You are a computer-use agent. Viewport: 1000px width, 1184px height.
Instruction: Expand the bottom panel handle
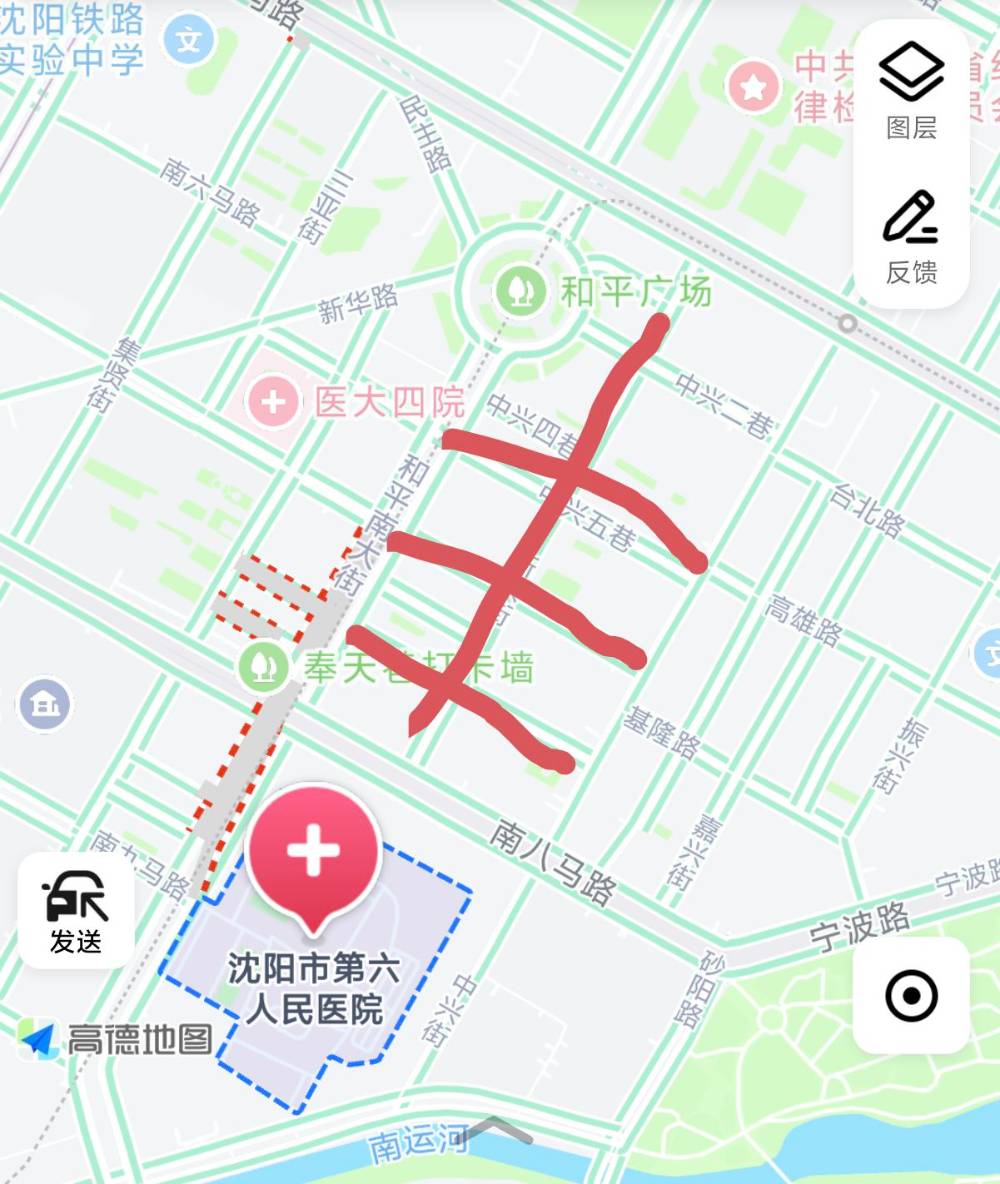click(x=497, y=1131)
